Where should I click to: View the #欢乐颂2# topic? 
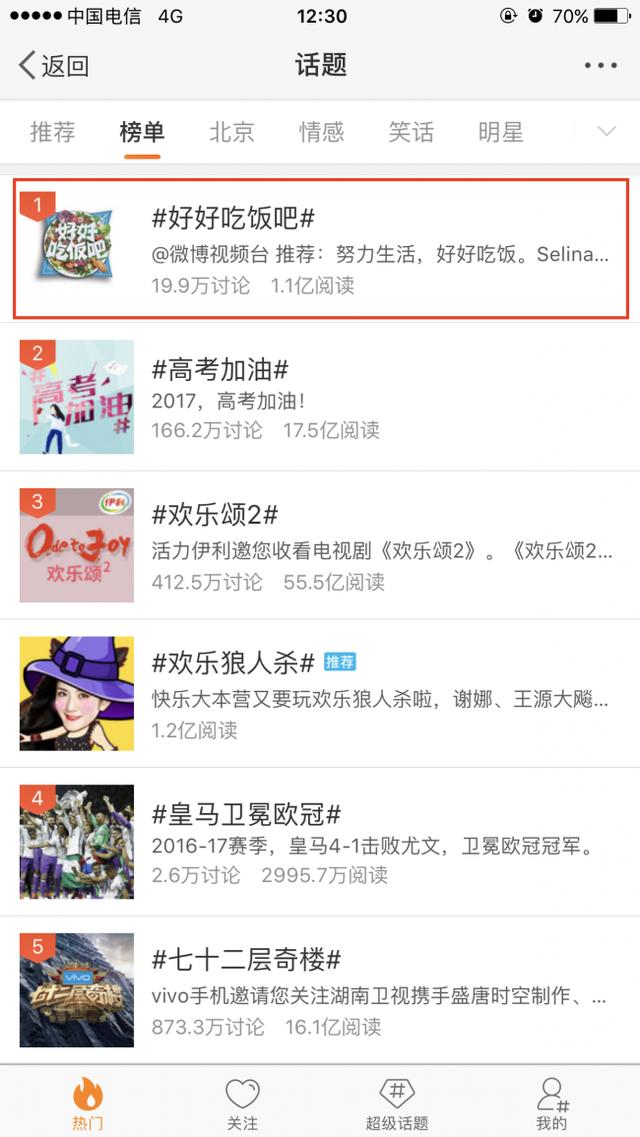pyautogui.click(x=320, y=545)
